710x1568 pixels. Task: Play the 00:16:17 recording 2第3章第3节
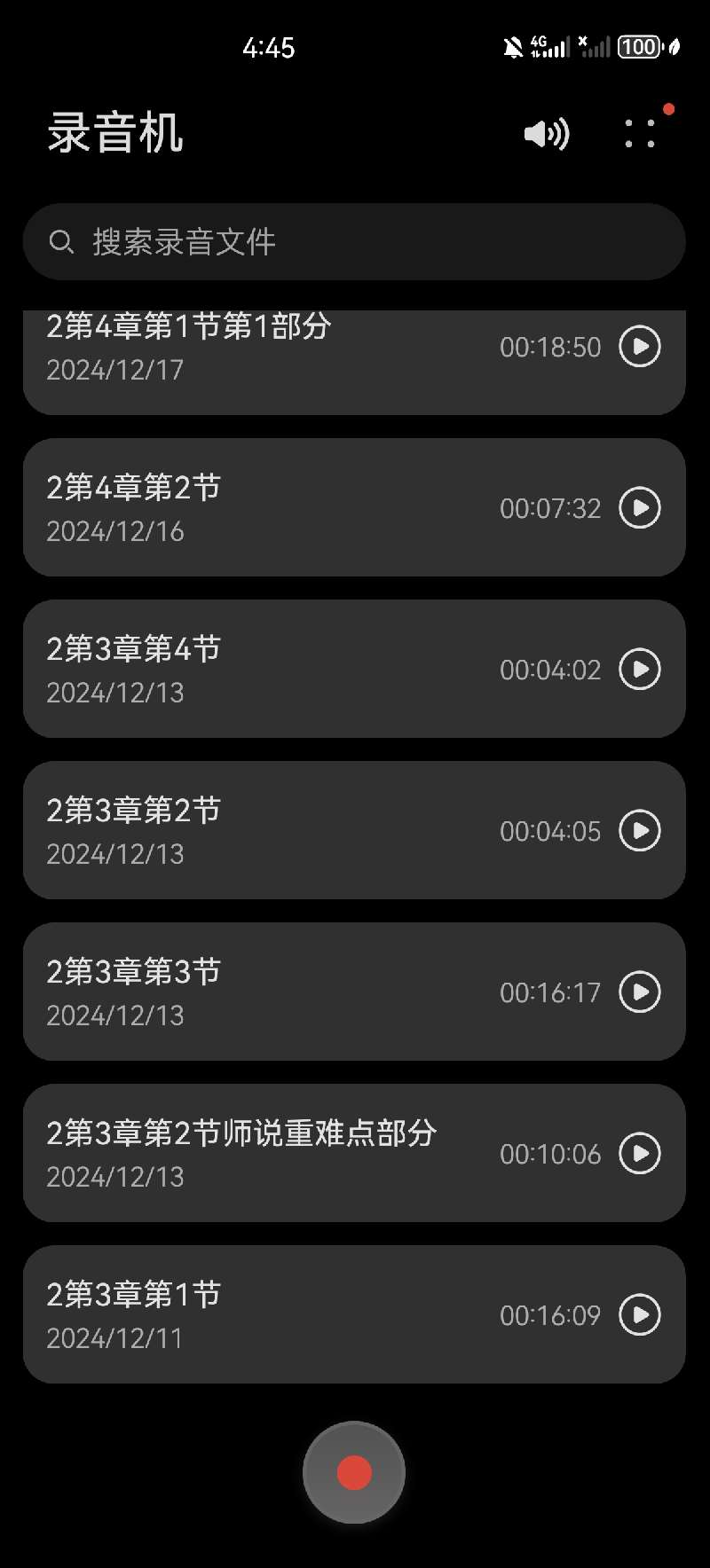tap(640, 992)
